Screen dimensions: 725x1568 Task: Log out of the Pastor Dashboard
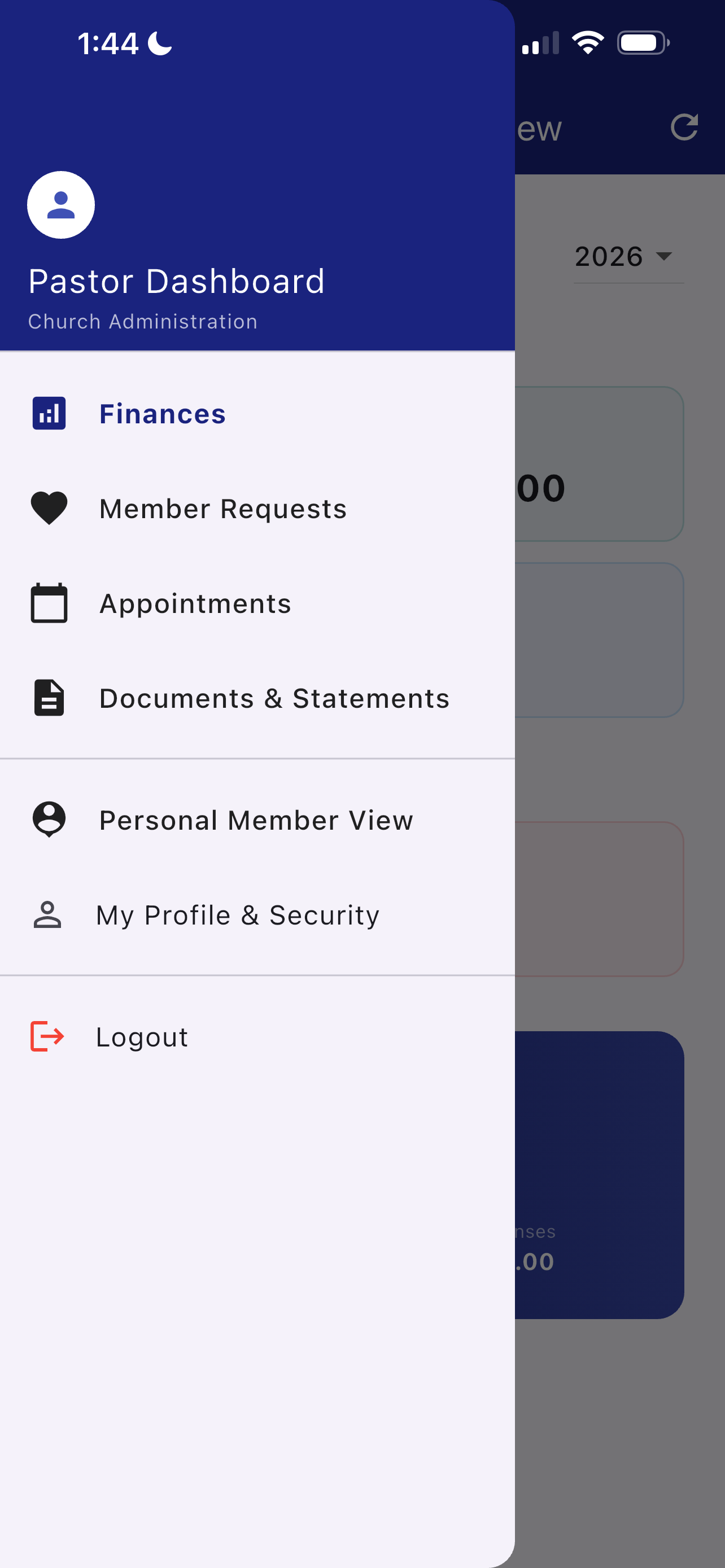[142, 1037]
